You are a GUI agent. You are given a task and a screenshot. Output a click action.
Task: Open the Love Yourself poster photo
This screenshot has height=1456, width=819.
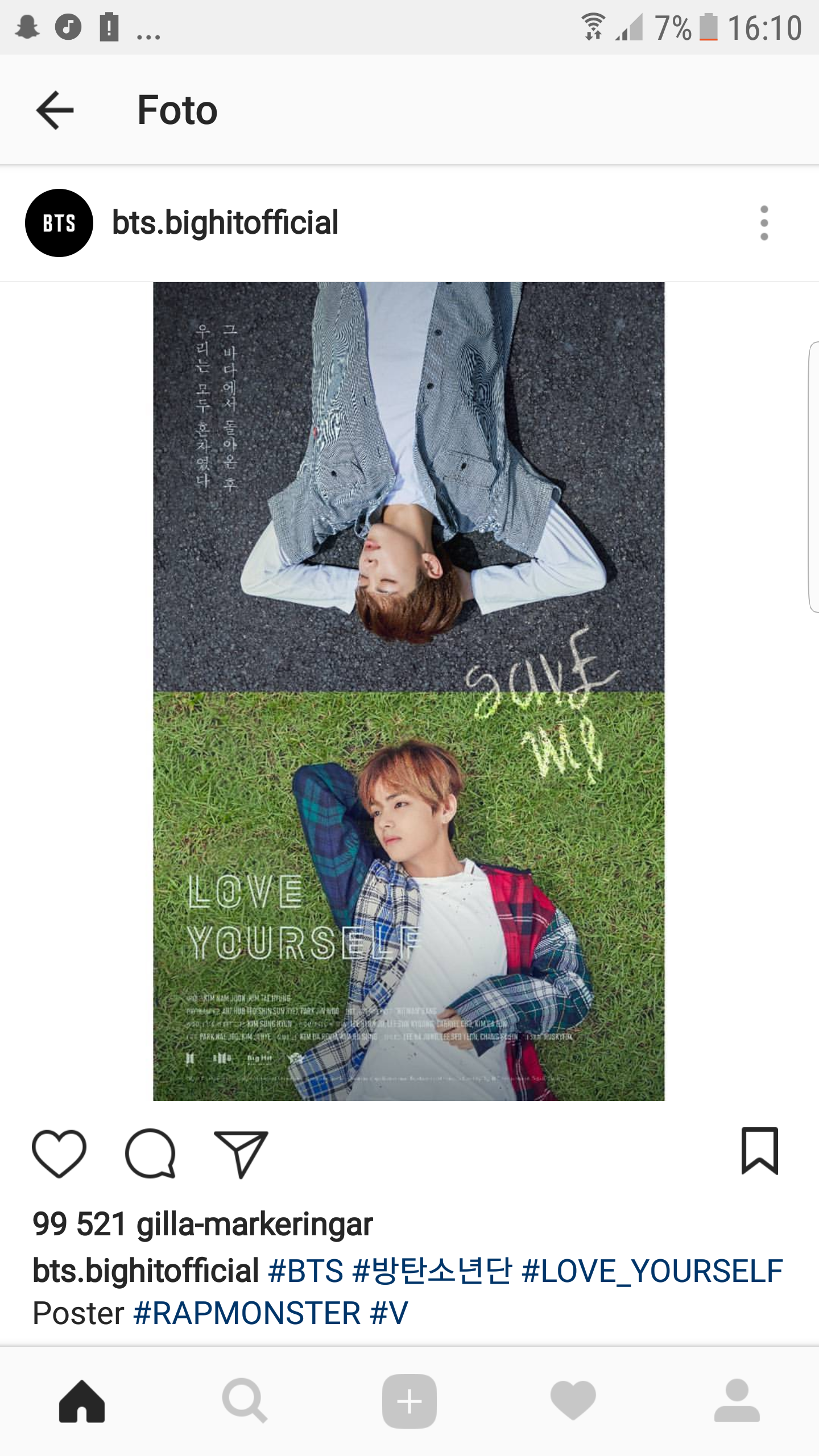tap(408, 691)
